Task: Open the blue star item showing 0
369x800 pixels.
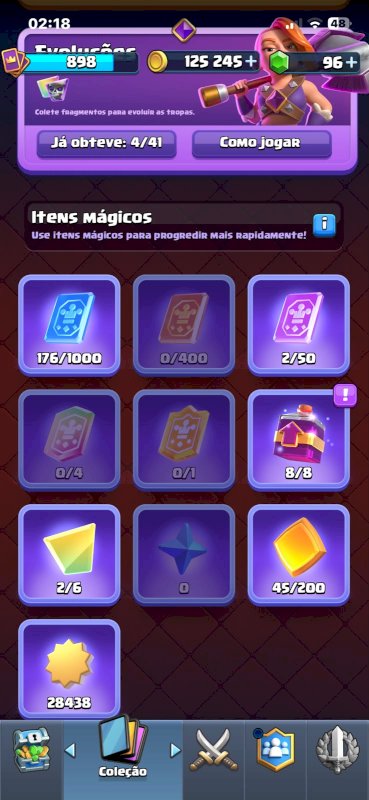Action: (x=184, y=555)
